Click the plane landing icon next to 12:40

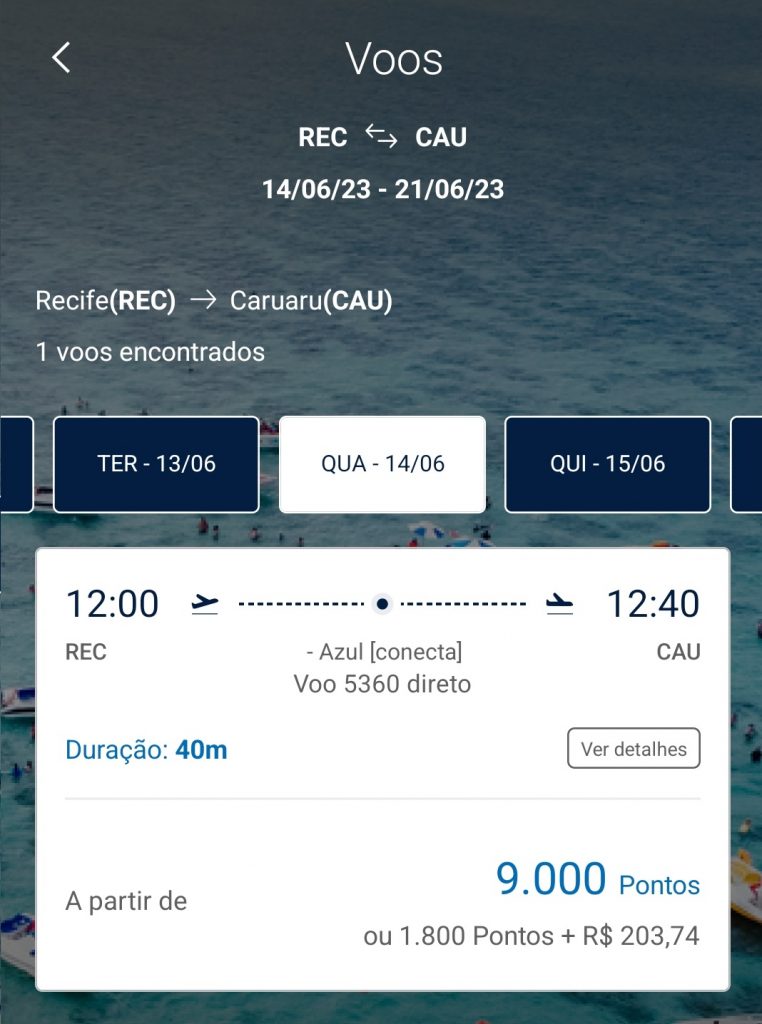[559, 603]
